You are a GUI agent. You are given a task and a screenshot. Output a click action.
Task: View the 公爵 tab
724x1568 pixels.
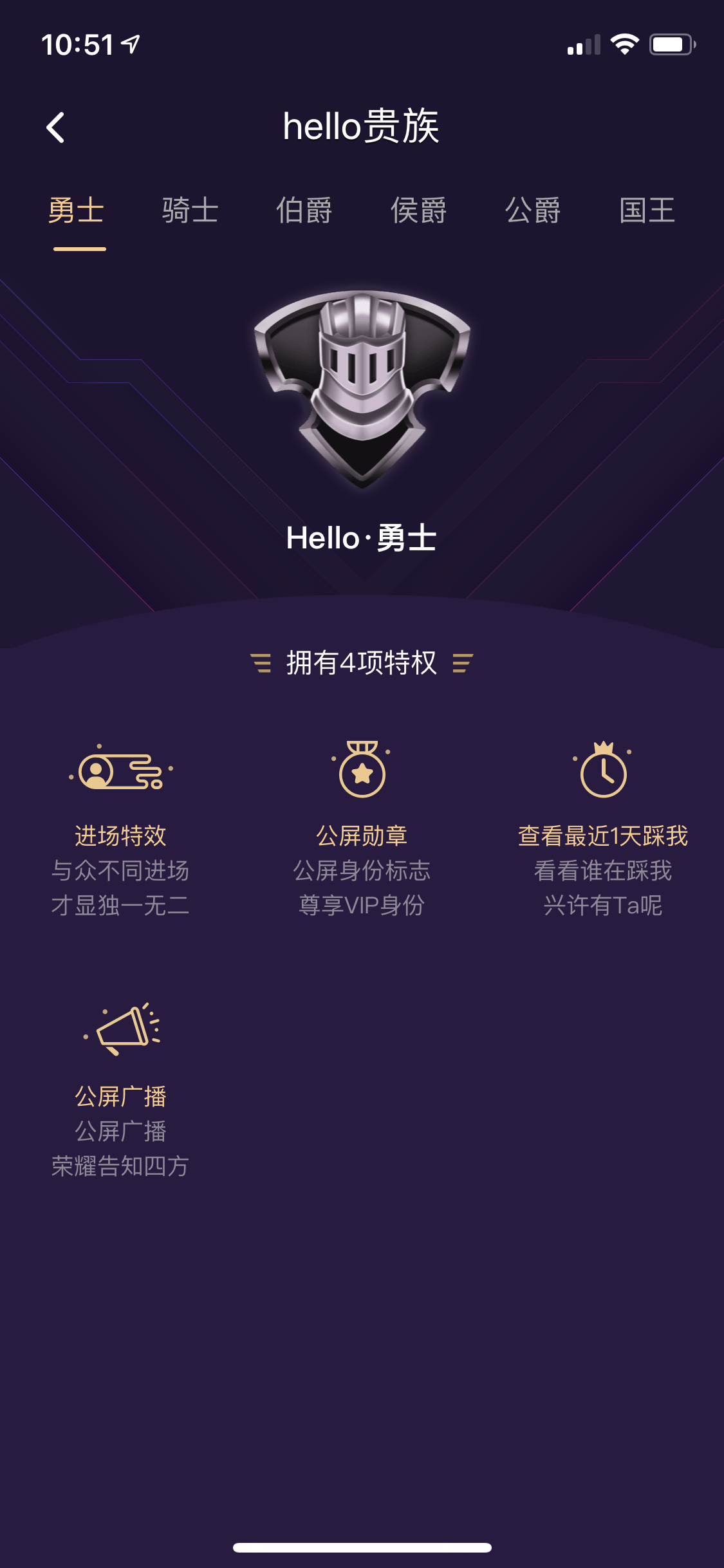[533, 210]
